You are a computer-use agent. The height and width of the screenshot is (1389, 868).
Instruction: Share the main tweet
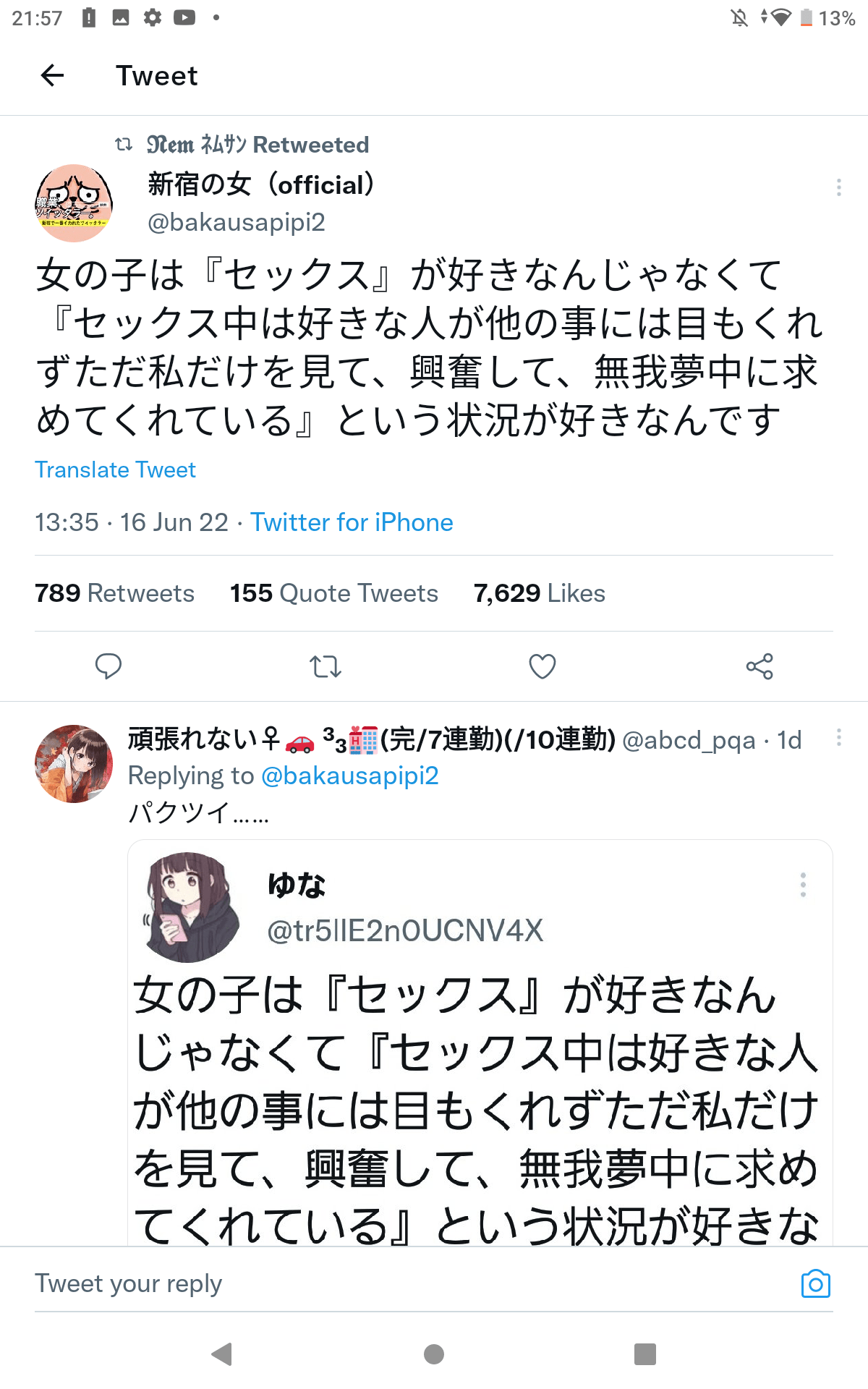coord(759,666)
